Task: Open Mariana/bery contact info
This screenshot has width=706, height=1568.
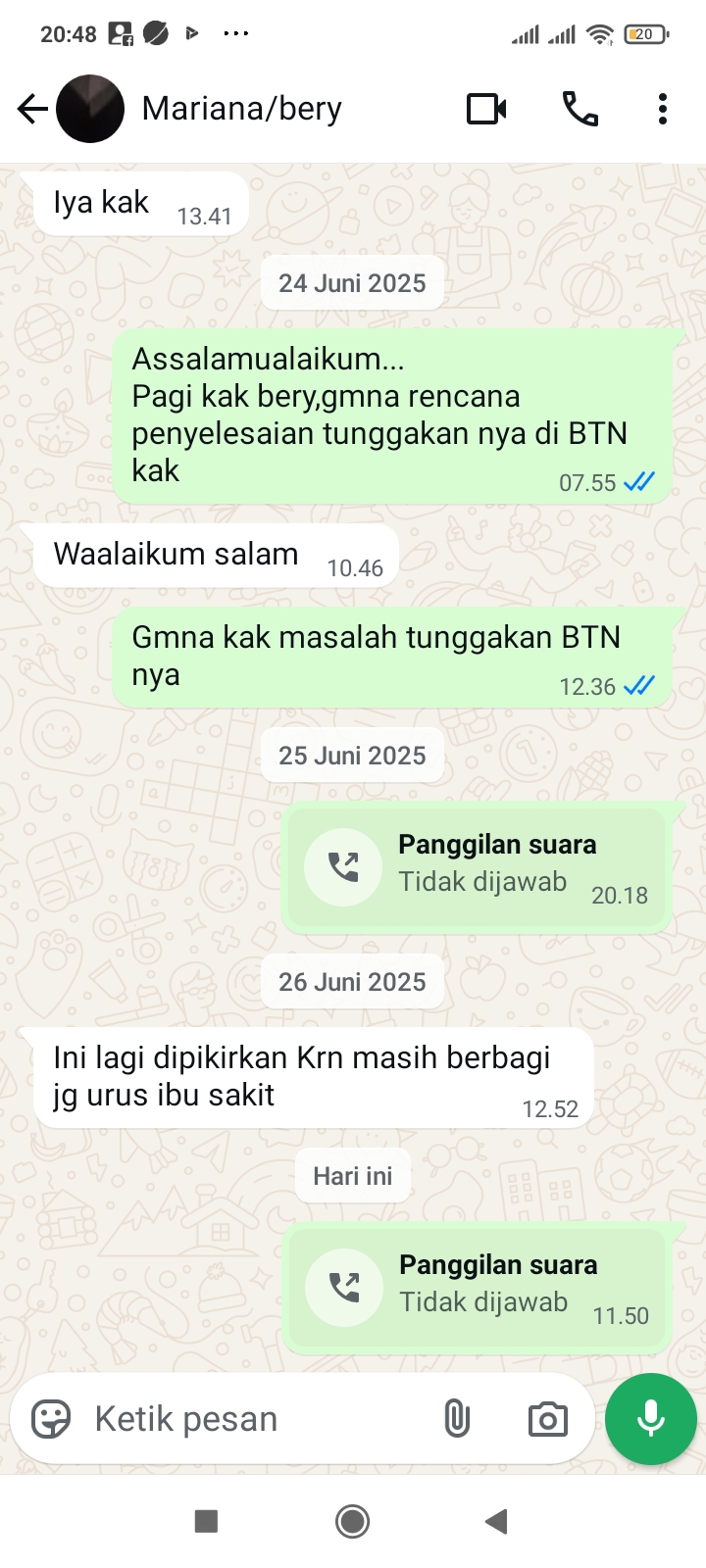Action: tap(242, 109)
